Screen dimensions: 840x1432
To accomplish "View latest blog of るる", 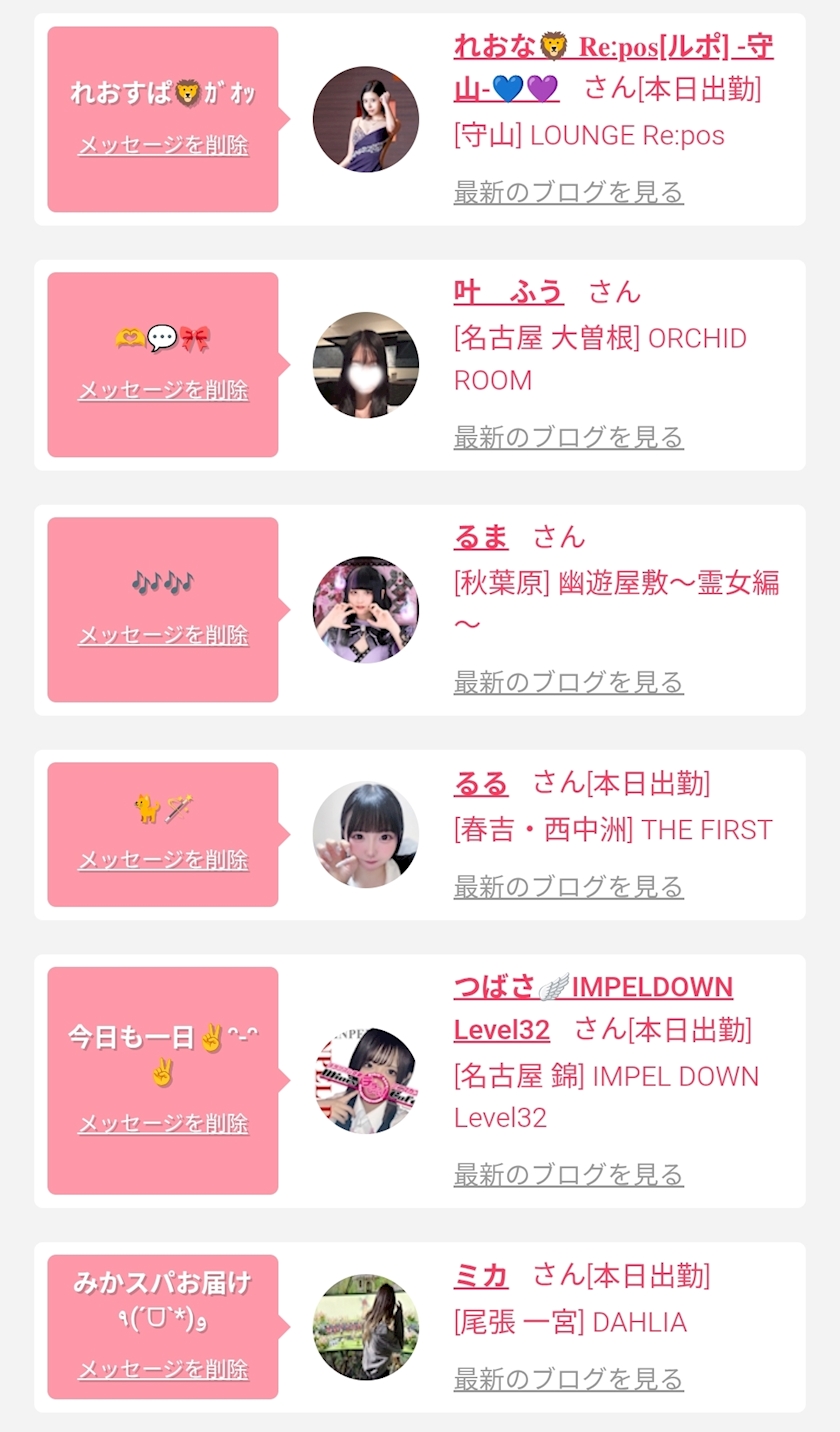I will pos(568,886).
